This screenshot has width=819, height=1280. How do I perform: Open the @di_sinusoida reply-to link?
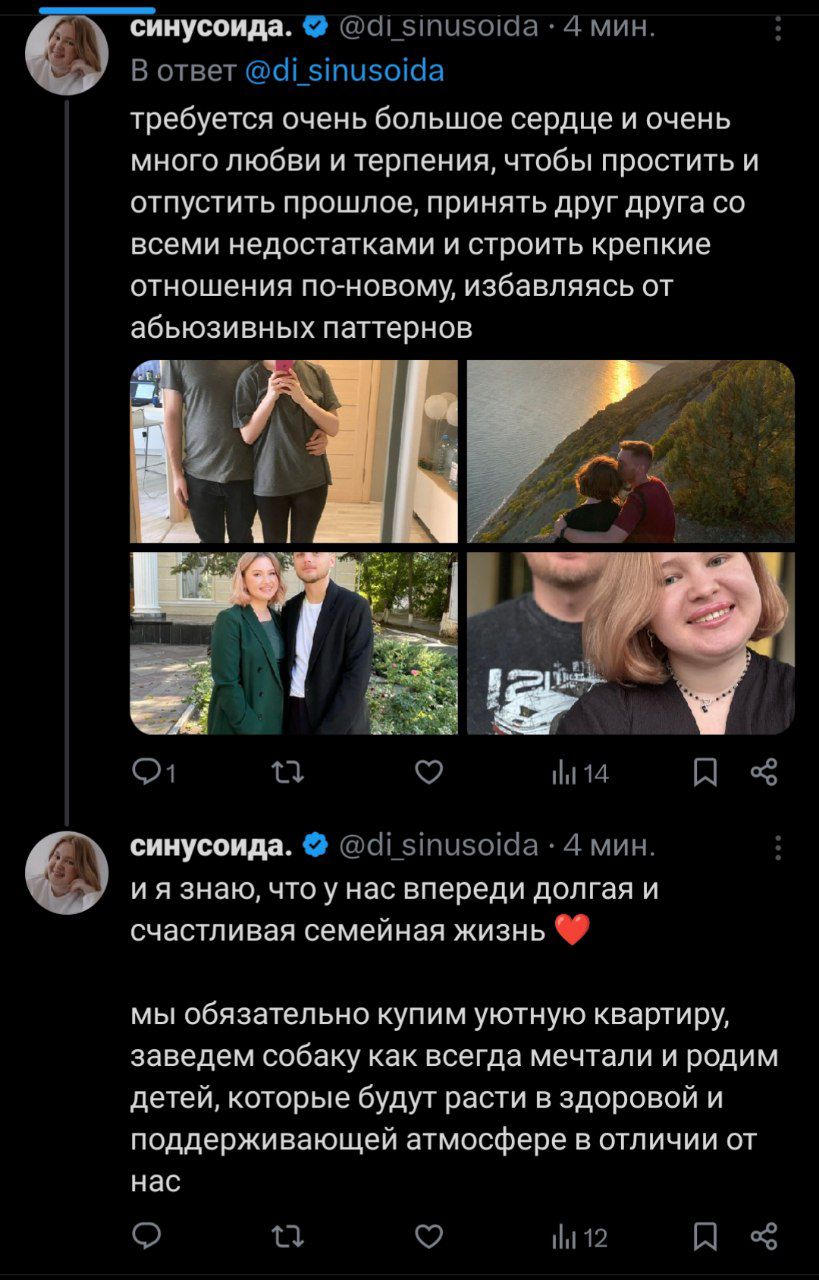pyautogui.click(x=344, y=71)
